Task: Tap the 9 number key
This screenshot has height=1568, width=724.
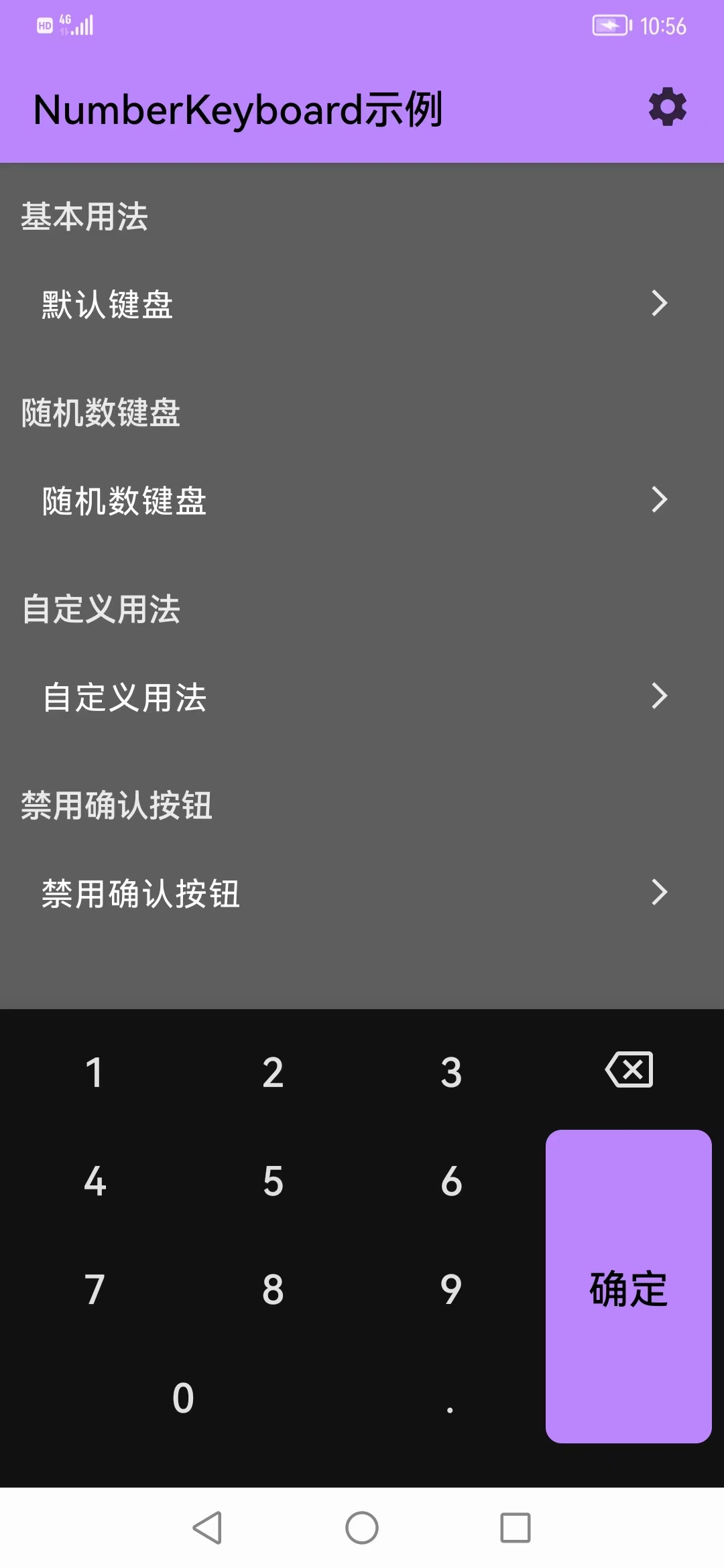Action: pyautogui.click(x=451, y=1289)
